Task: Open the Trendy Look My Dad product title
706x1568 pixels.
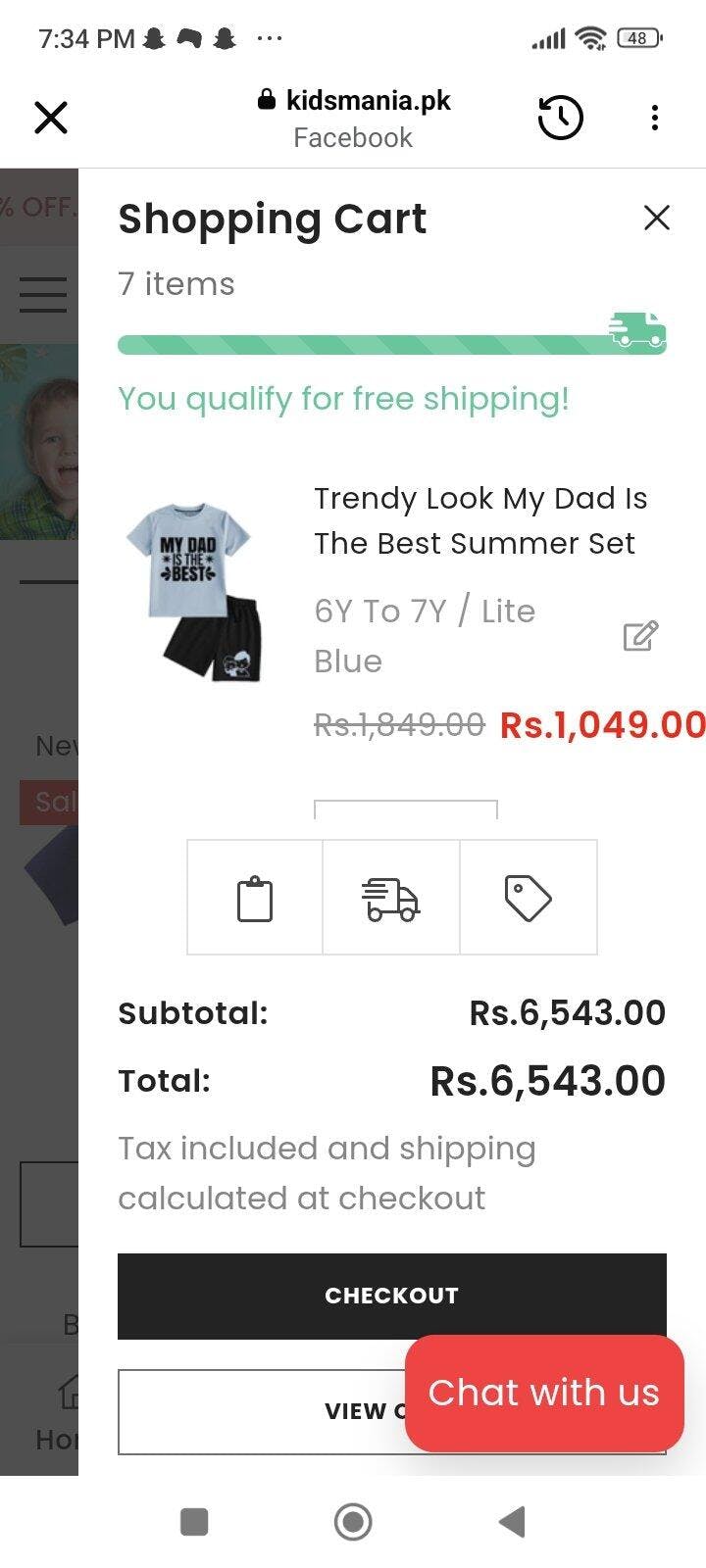Action: (x=479, y=520)
